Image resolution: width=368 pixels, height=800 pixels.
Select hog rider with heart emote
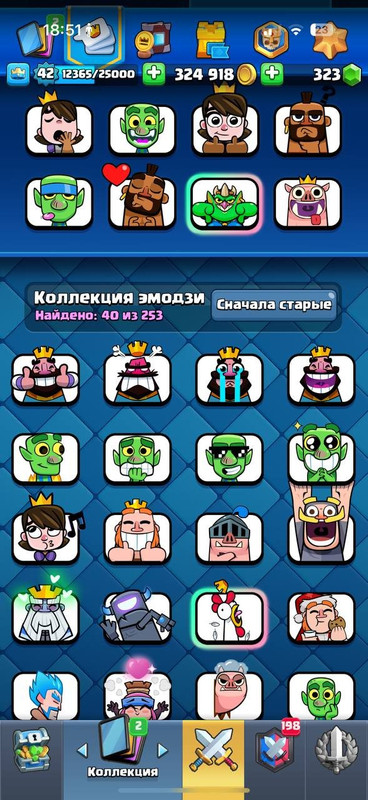(140, 196)
